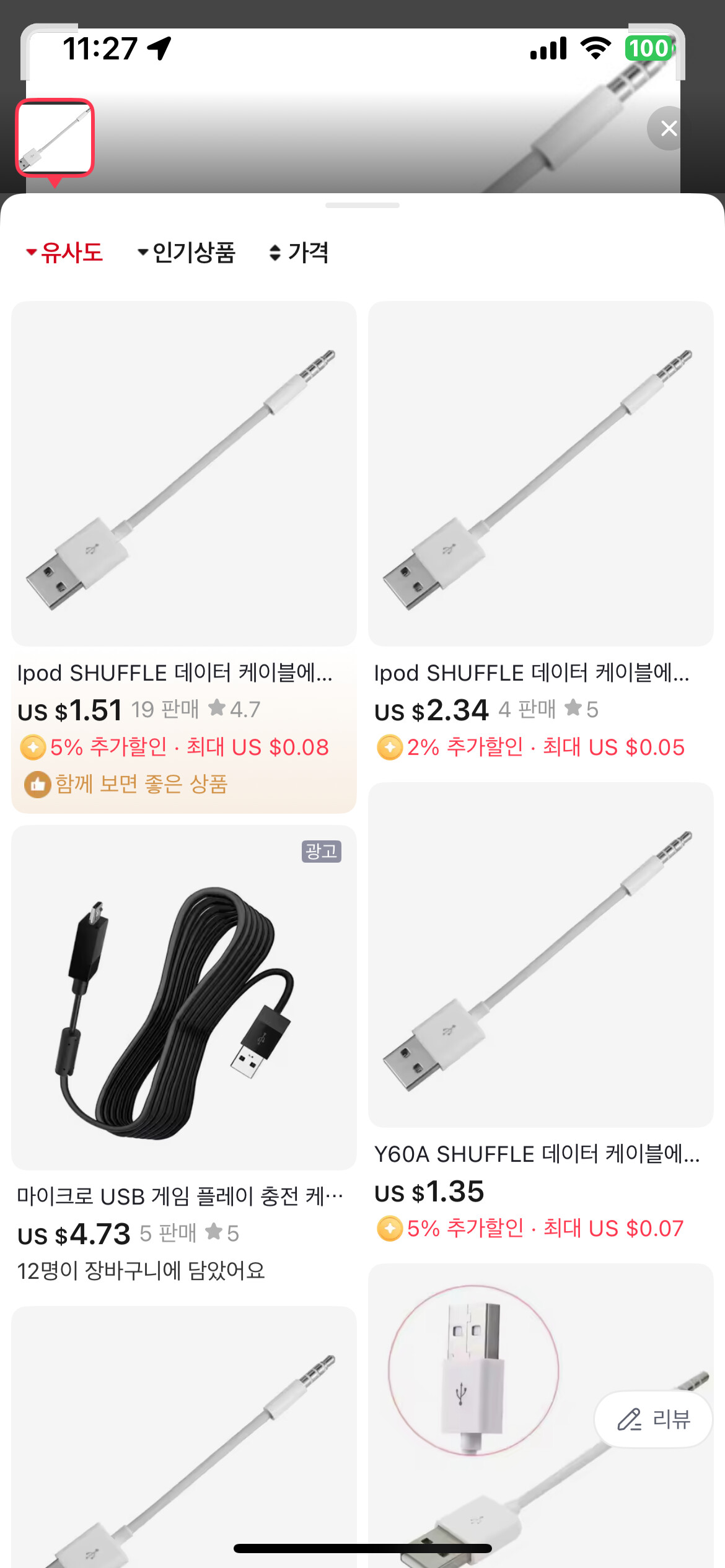Screen dimensions: 725x1568
Task: Open Y60A SHUFFLE cable priced US $1.35
Action: [540, 955]
